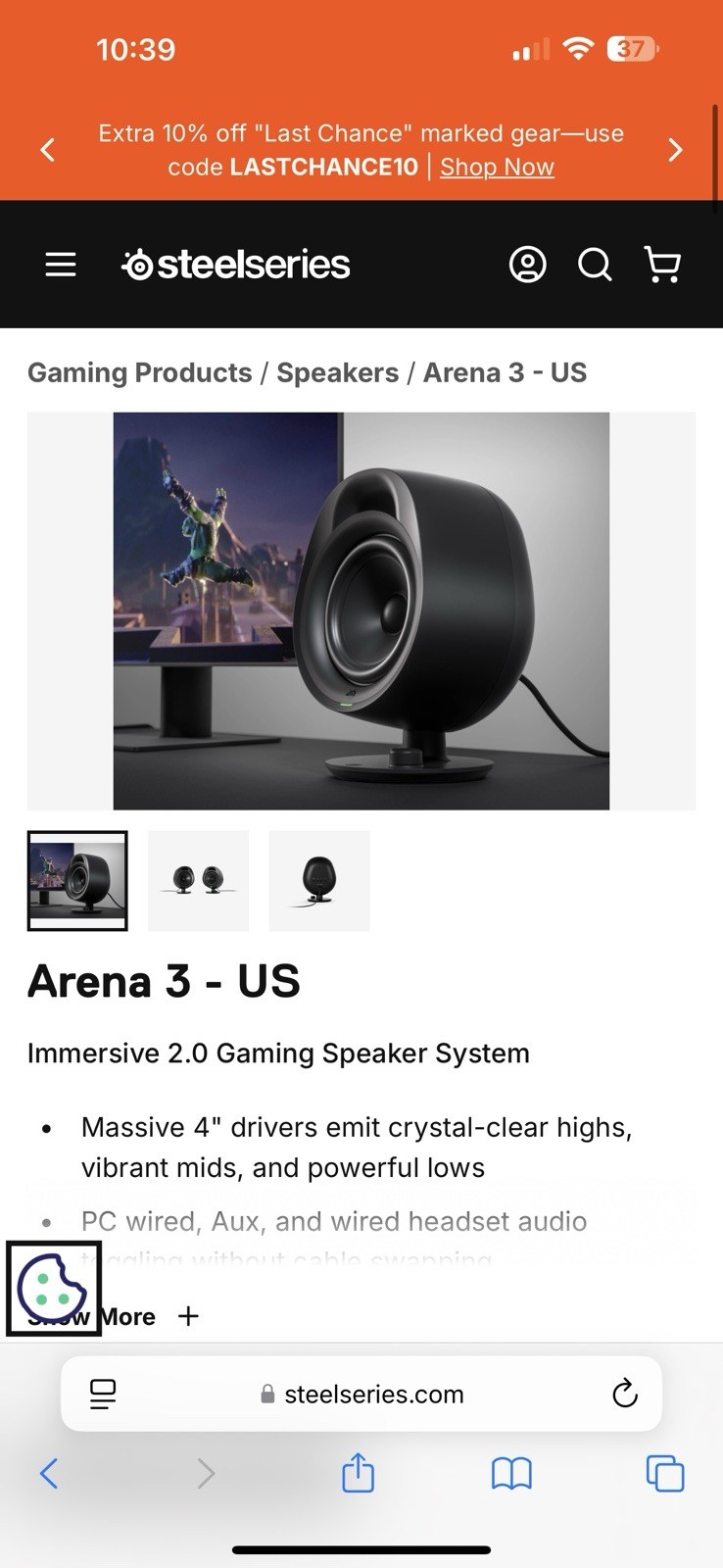
Task: Select the single speaker front thumbnail
Action: click(319, 880)
